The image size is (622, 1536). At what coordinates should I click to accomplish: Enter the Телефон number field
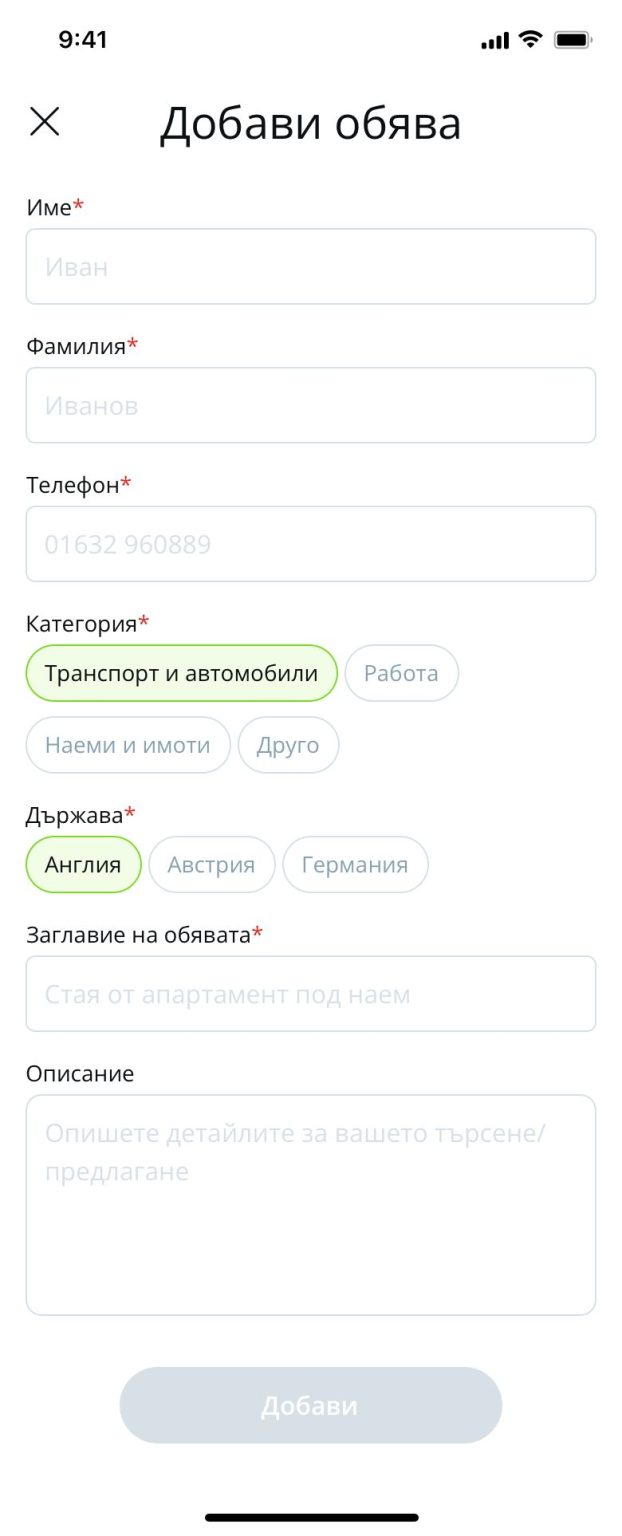tap(310, 544)
